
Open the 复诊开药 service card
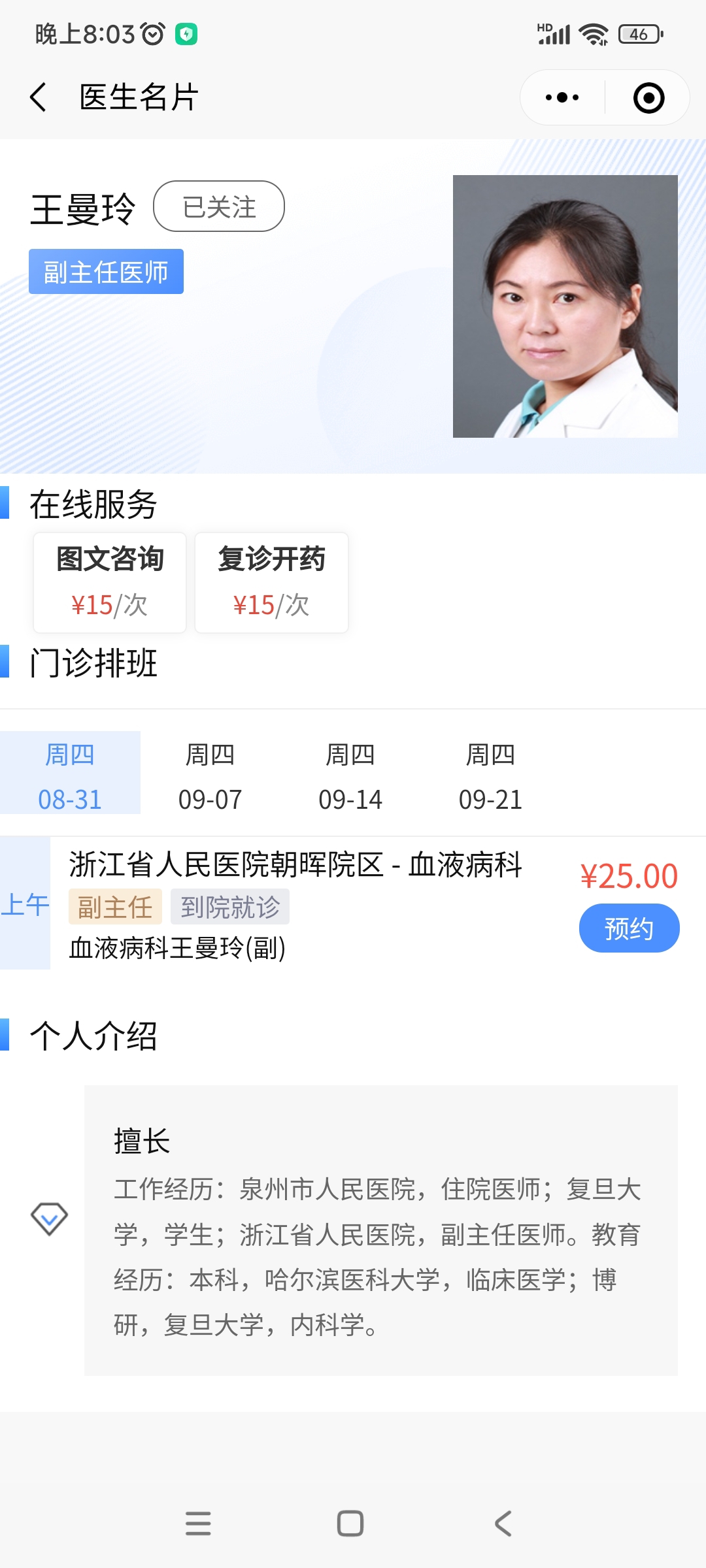click(271, 582)
